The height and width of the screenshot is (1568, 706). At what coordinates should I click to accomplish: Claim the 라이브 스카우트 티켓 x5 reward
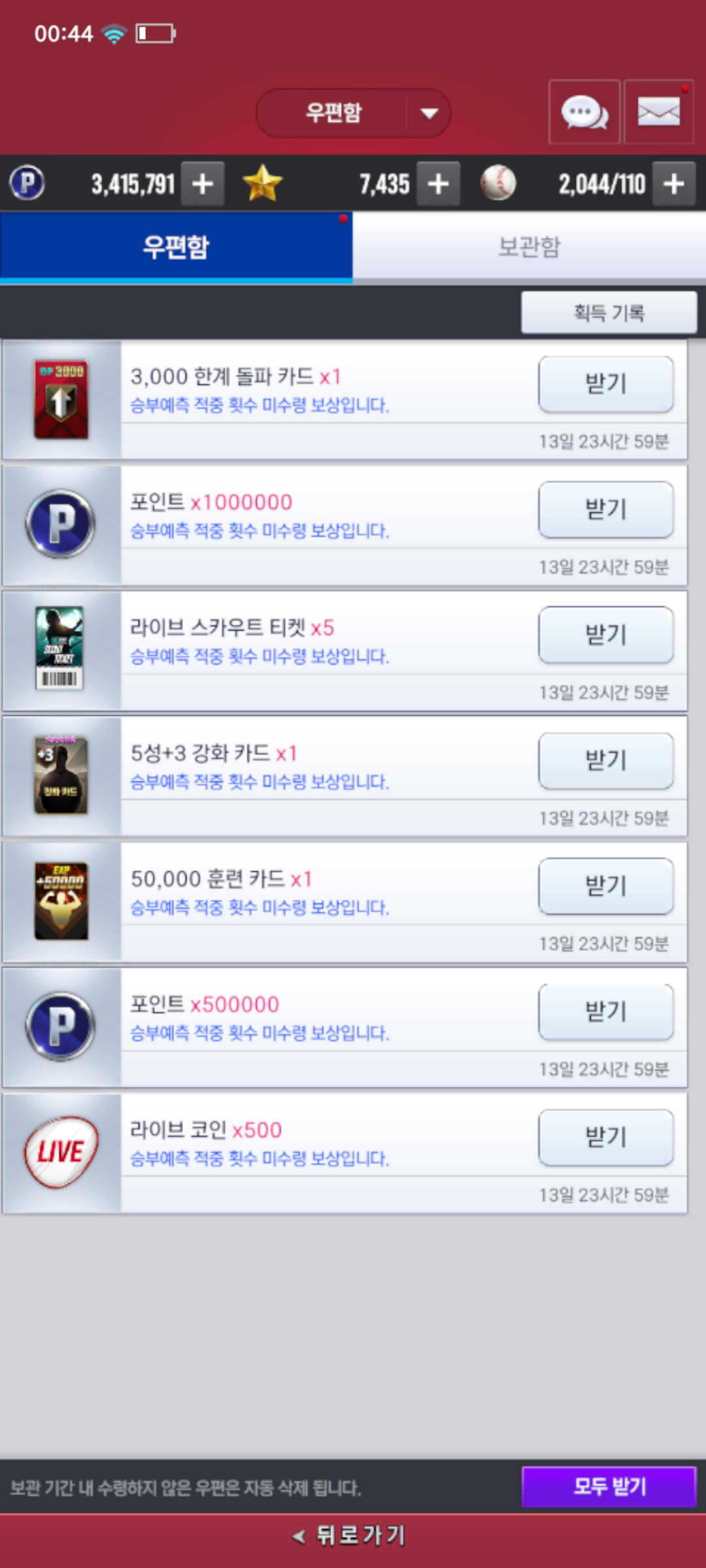pos(605,635)
